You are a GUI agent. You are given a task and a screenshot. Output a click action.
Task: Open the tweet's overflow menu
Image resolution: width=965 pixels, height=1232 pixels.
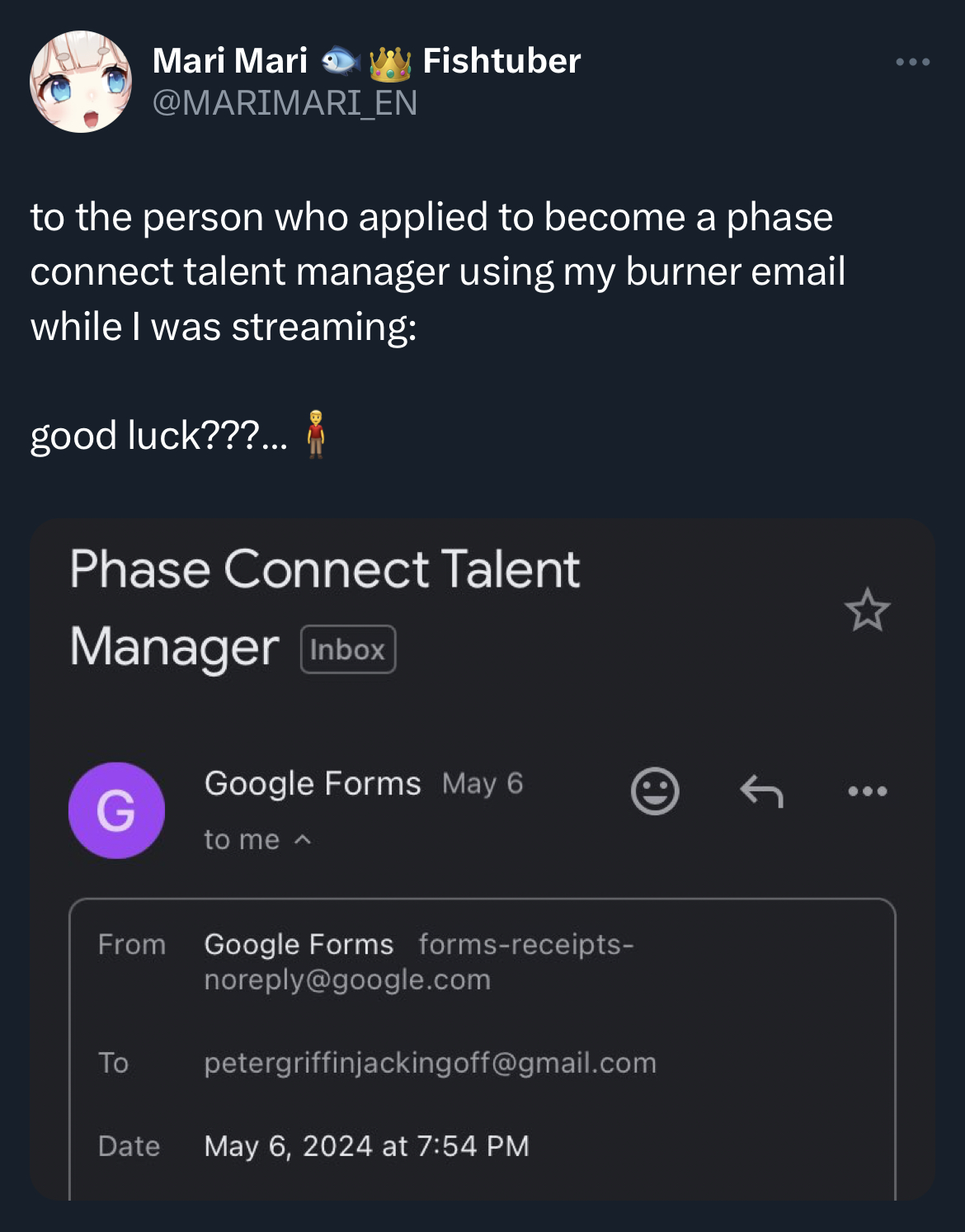[x=913, y=63]
